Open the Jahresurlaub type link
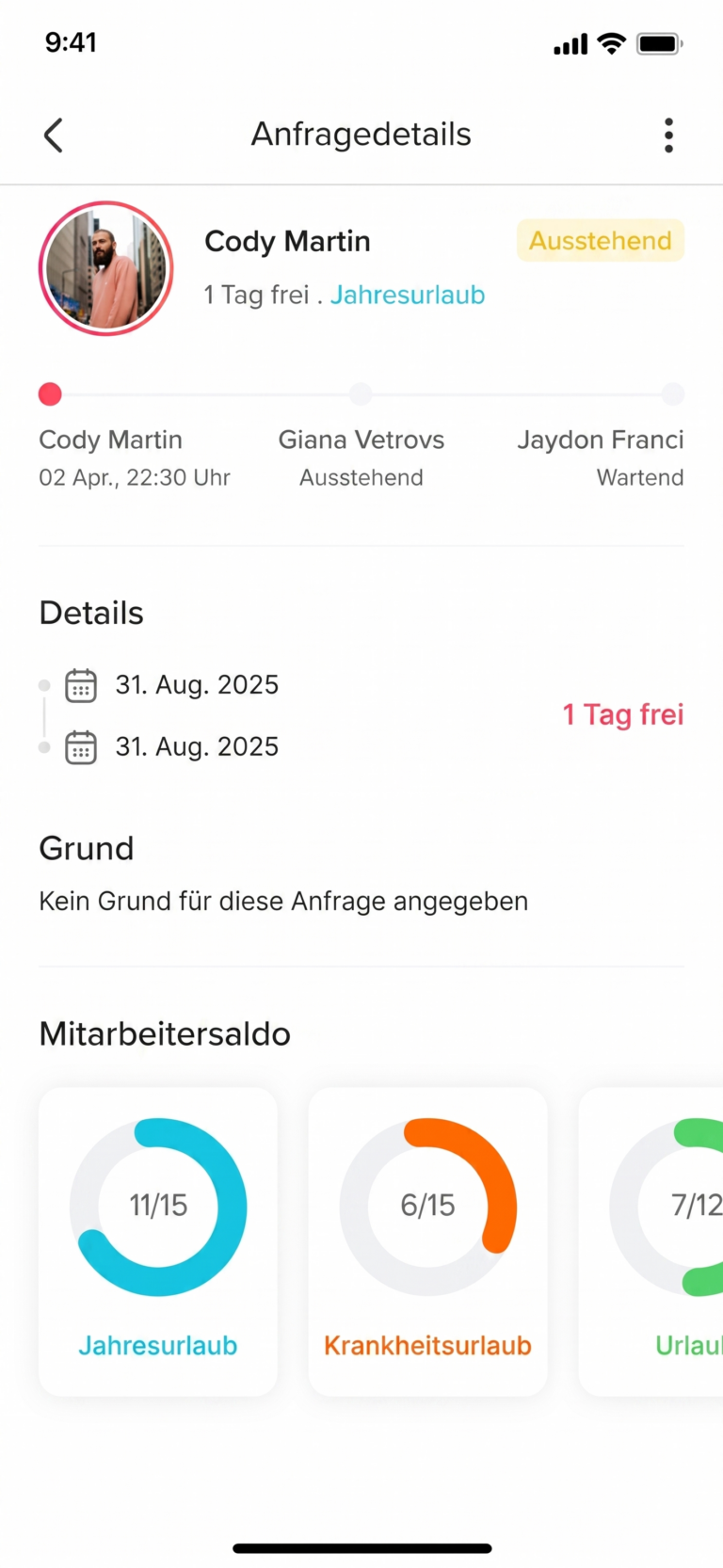Viewport: 723px width, 1568px height. click(407, 295)
